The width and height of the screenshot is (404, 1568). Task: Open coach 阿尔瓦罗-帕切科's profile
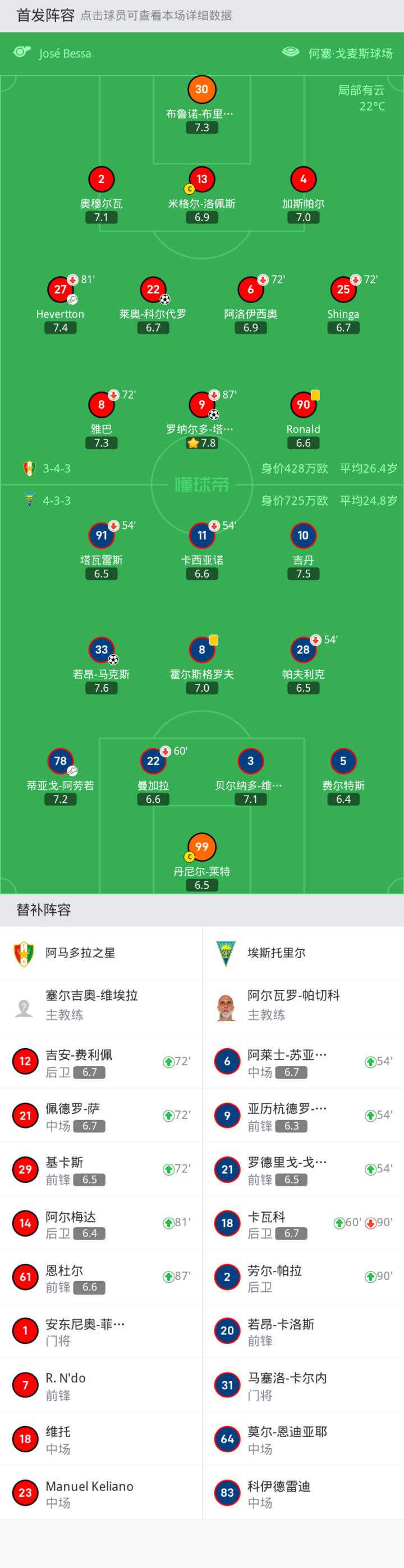click(x=303, y=1007)
